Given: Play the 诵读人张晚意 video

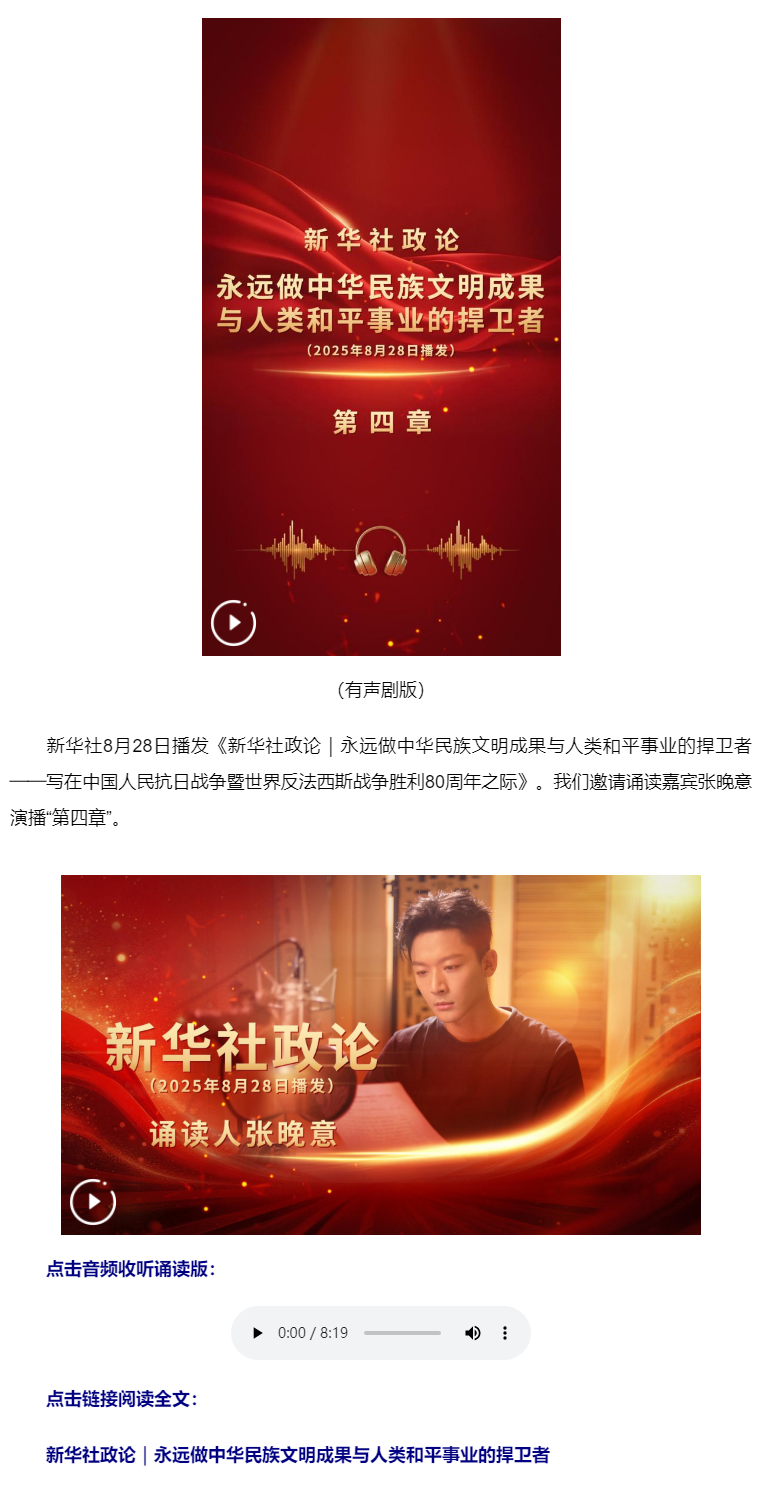Looking at the screenshot, I should click(x=93, y=1201).
